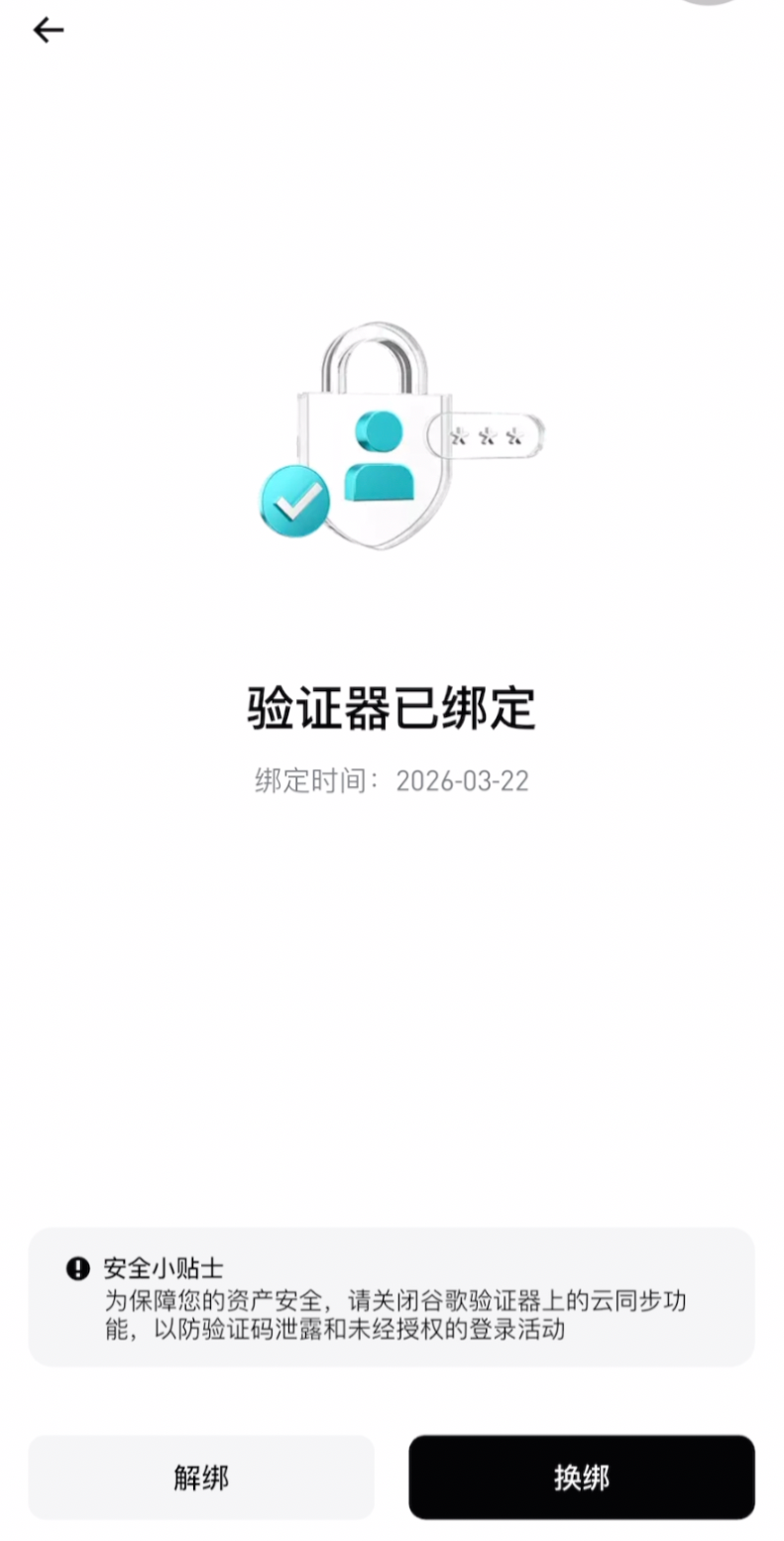
Task: Tap the back arrow at top left
Action: tap(47, 30)
